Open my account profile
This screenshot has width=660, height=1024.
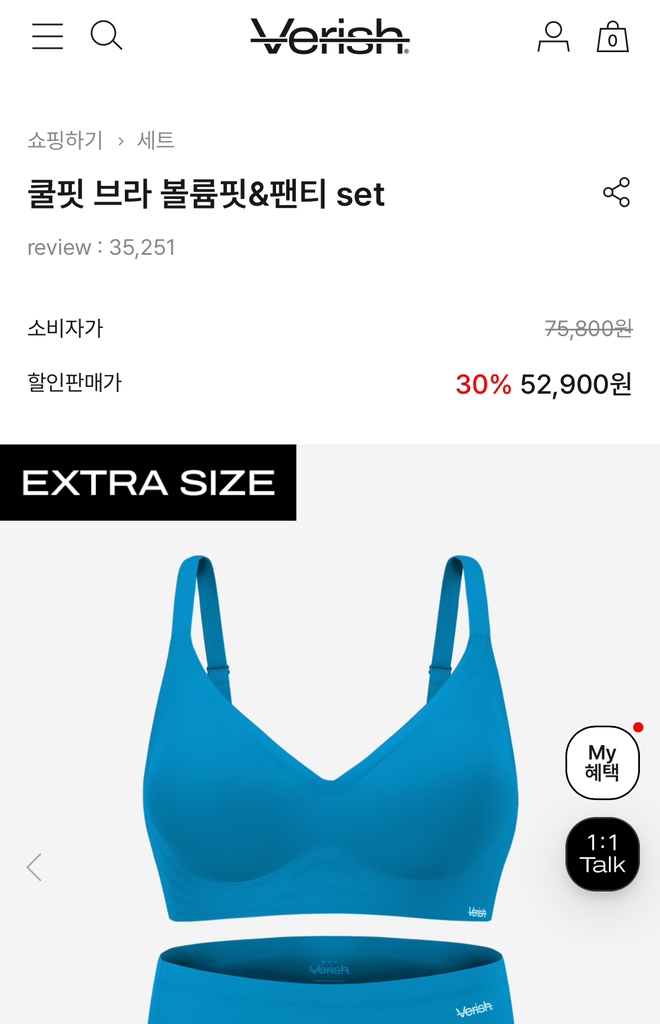553,37
